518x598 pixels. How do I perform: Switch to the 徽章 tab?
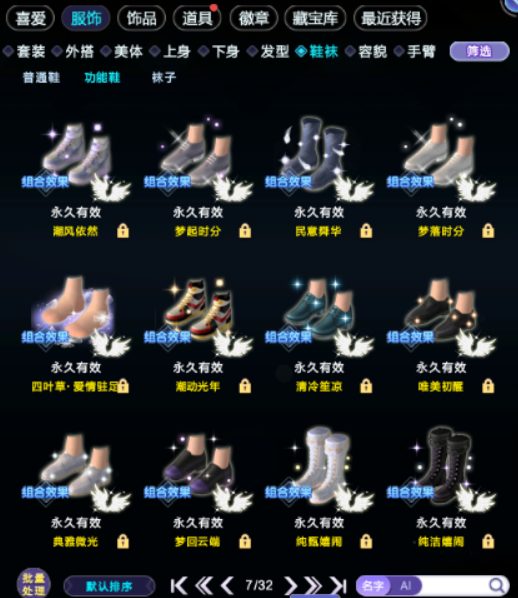pos(254,18)
